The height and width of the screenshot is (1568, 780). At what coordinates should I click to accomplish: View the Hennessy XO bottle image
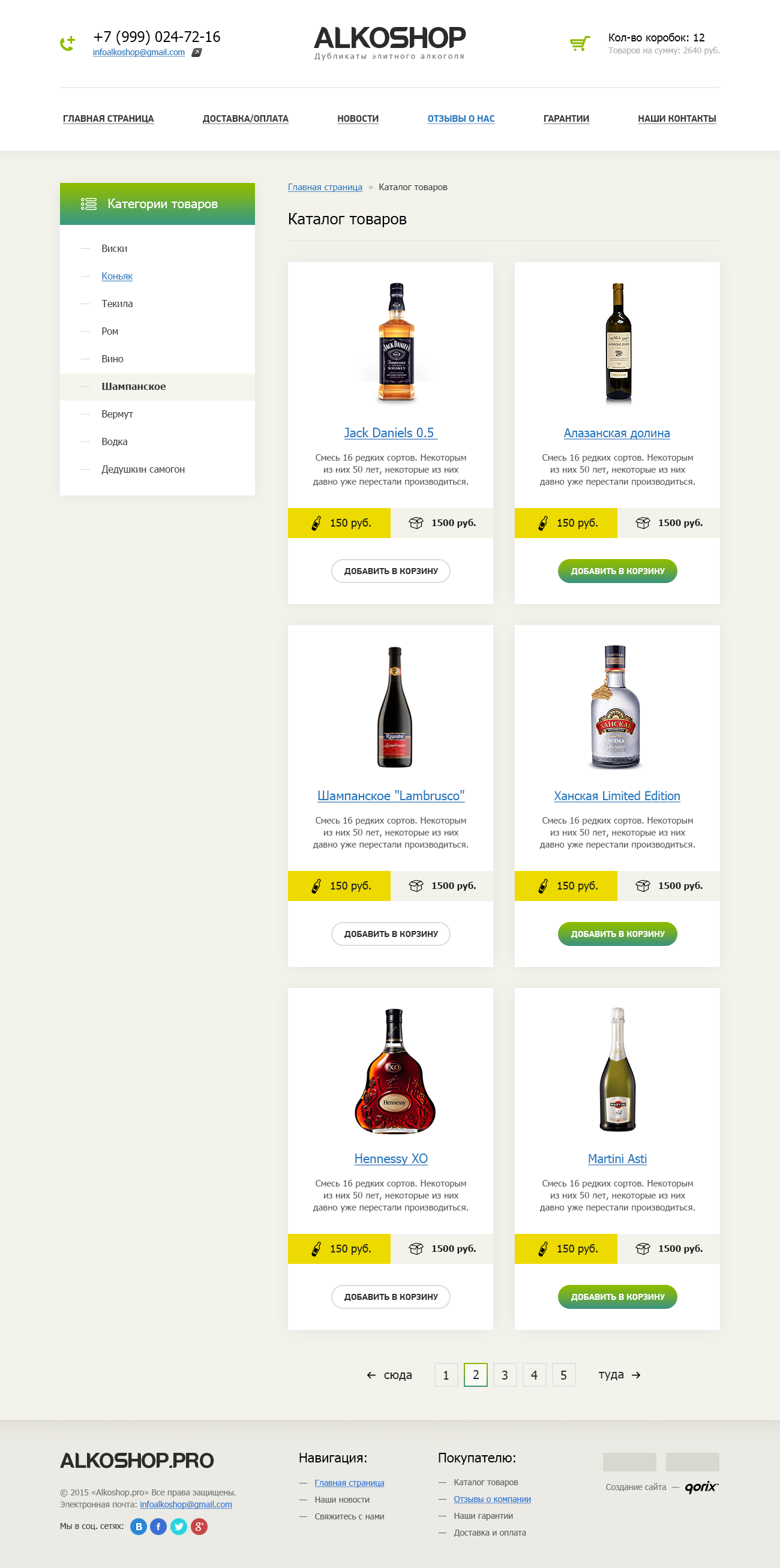394,1070
